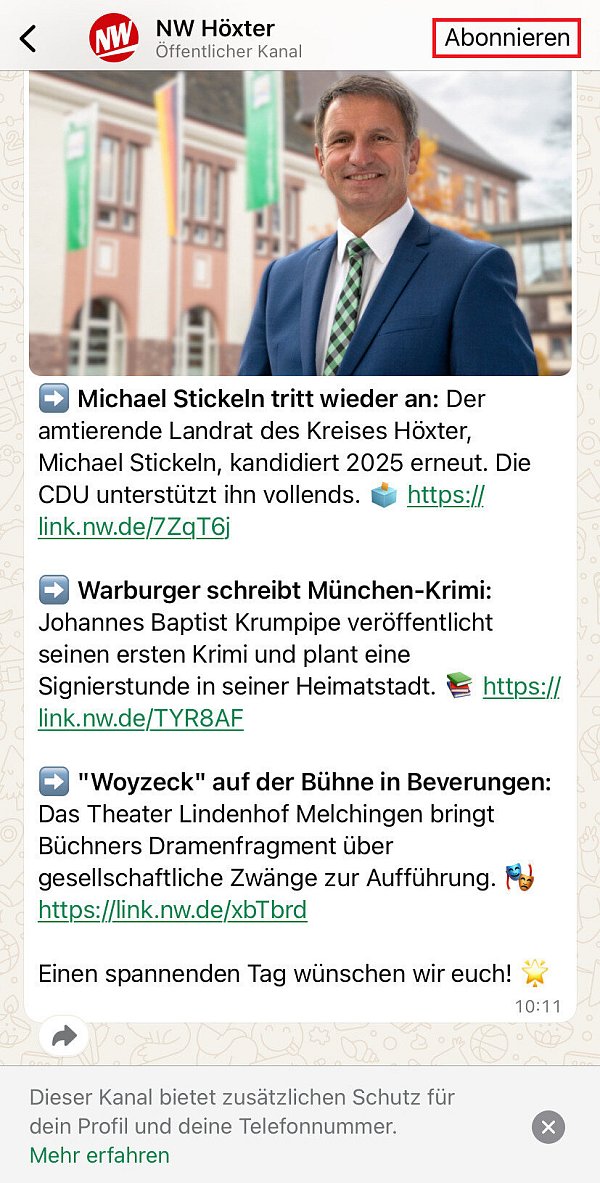Forward this channel message
Viewport: 600px width, 1183px height.
tap(64, 1038)
